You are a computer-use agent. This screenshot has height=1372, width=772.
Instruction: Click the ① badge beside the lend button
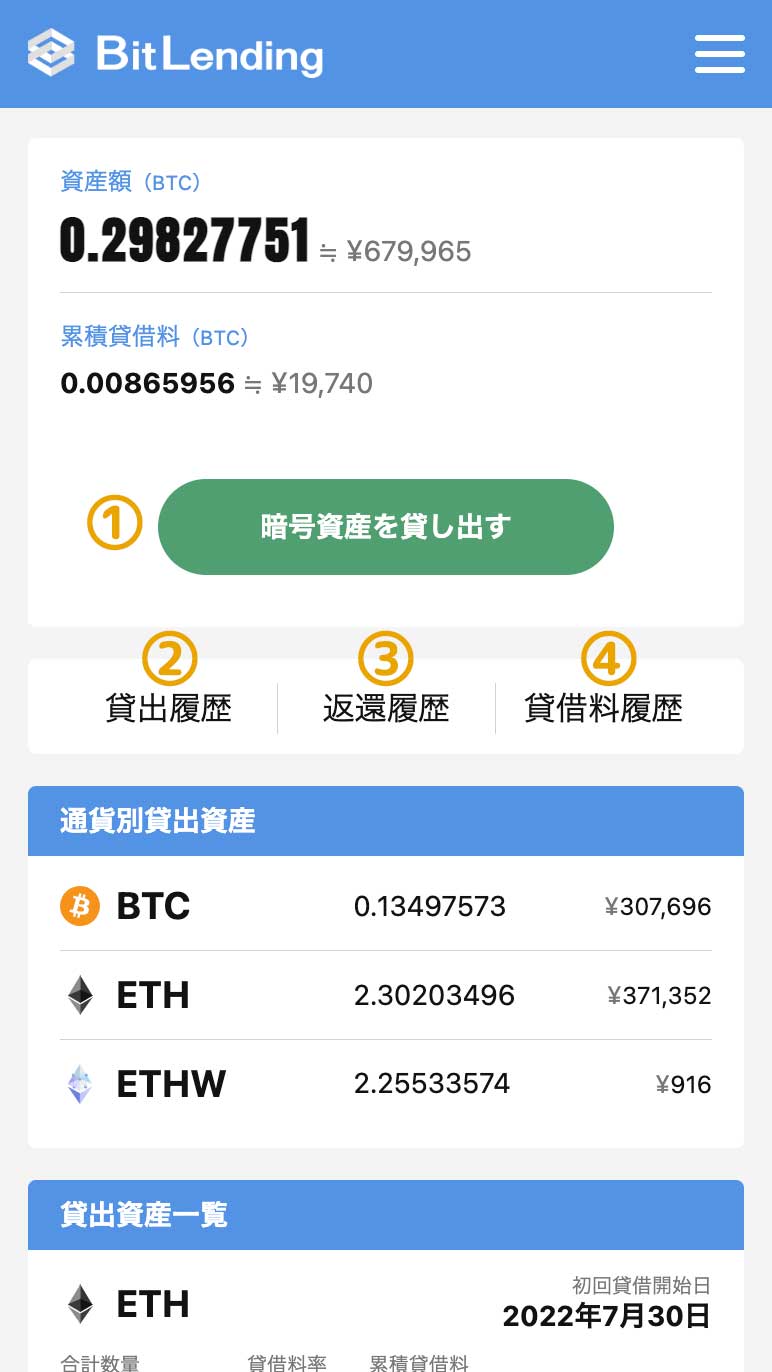point(115,521)
